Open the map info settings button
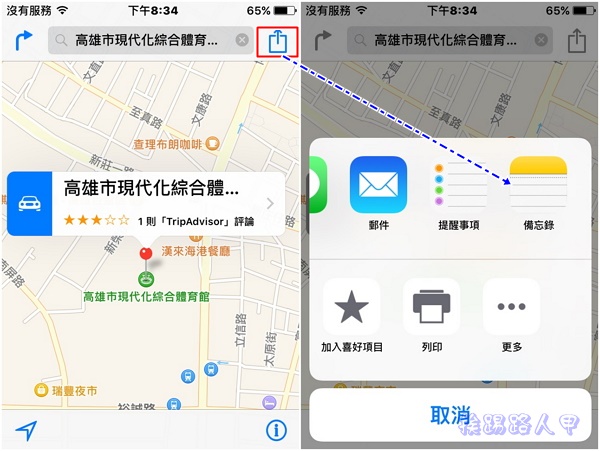This screenshot has height=451, width=600. [x=275, y=430]
